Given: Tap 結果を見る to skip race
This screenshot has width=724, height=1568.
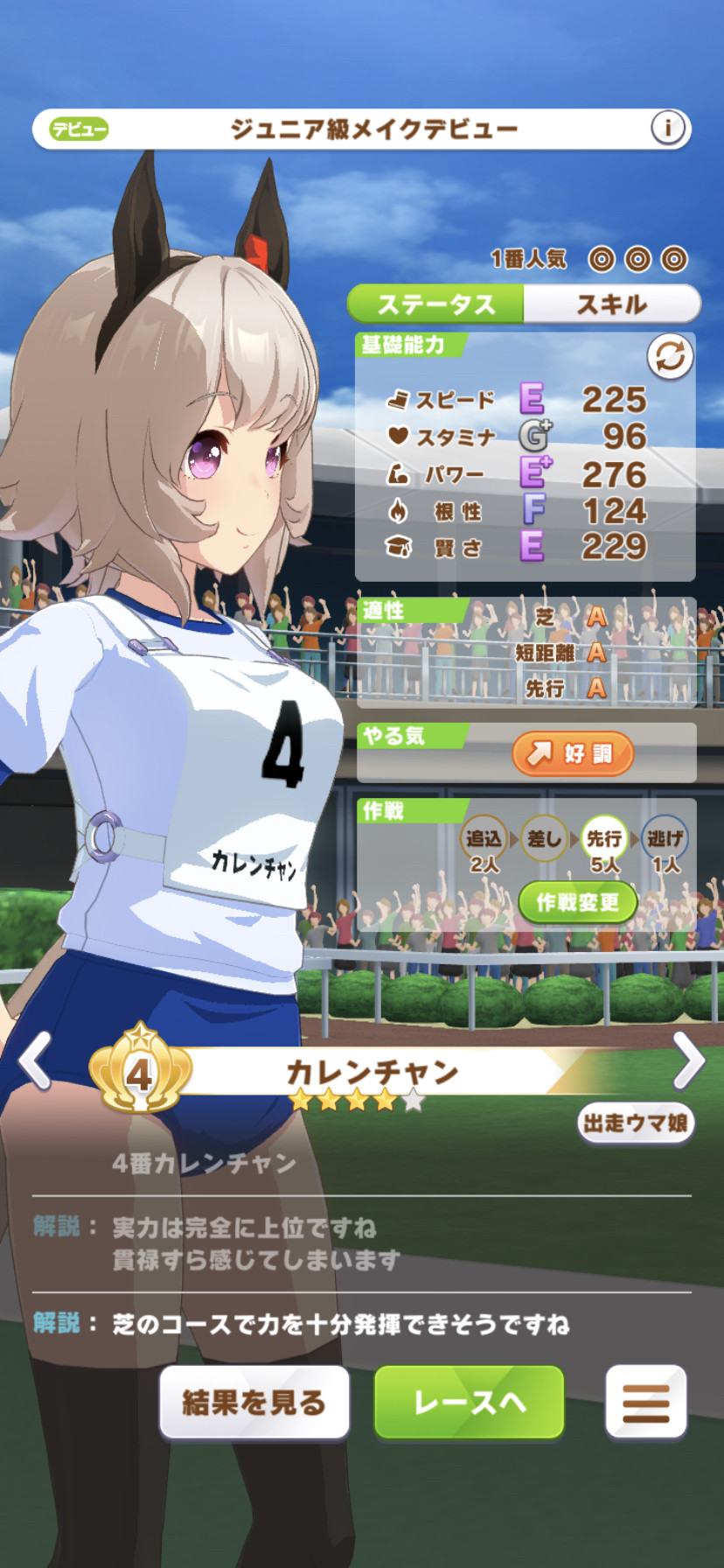Looking at the screenshot, I should tap(254, 1403).
